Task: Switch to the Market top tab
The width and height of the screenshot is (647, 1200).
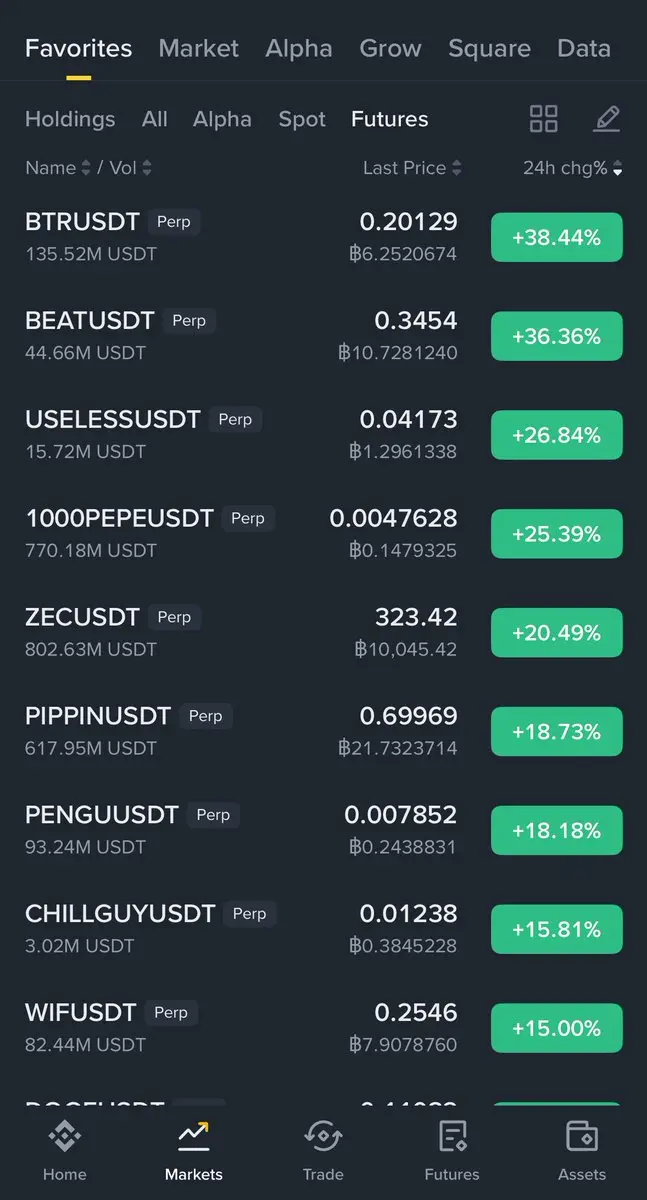Action: click(x=198, y=48)
